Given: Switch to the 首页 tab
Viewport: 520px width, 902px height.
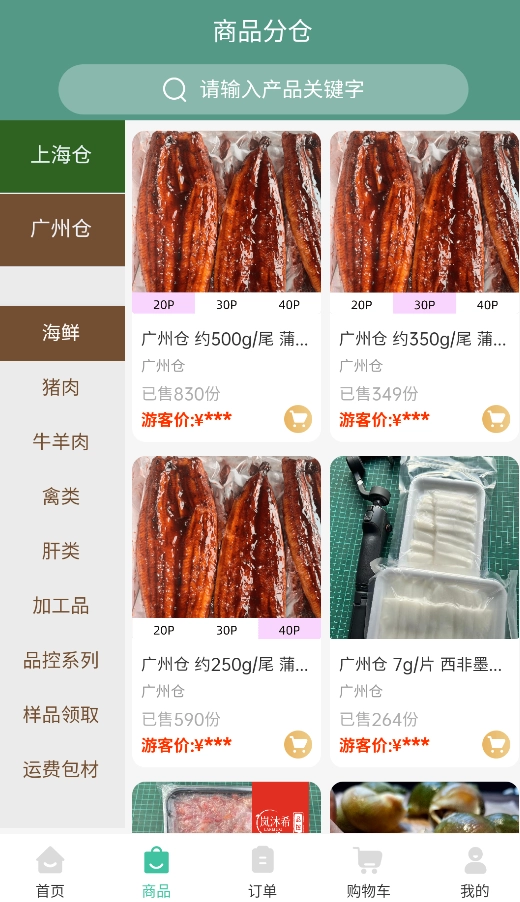Looking at the screenshot, I should [51, 871].
